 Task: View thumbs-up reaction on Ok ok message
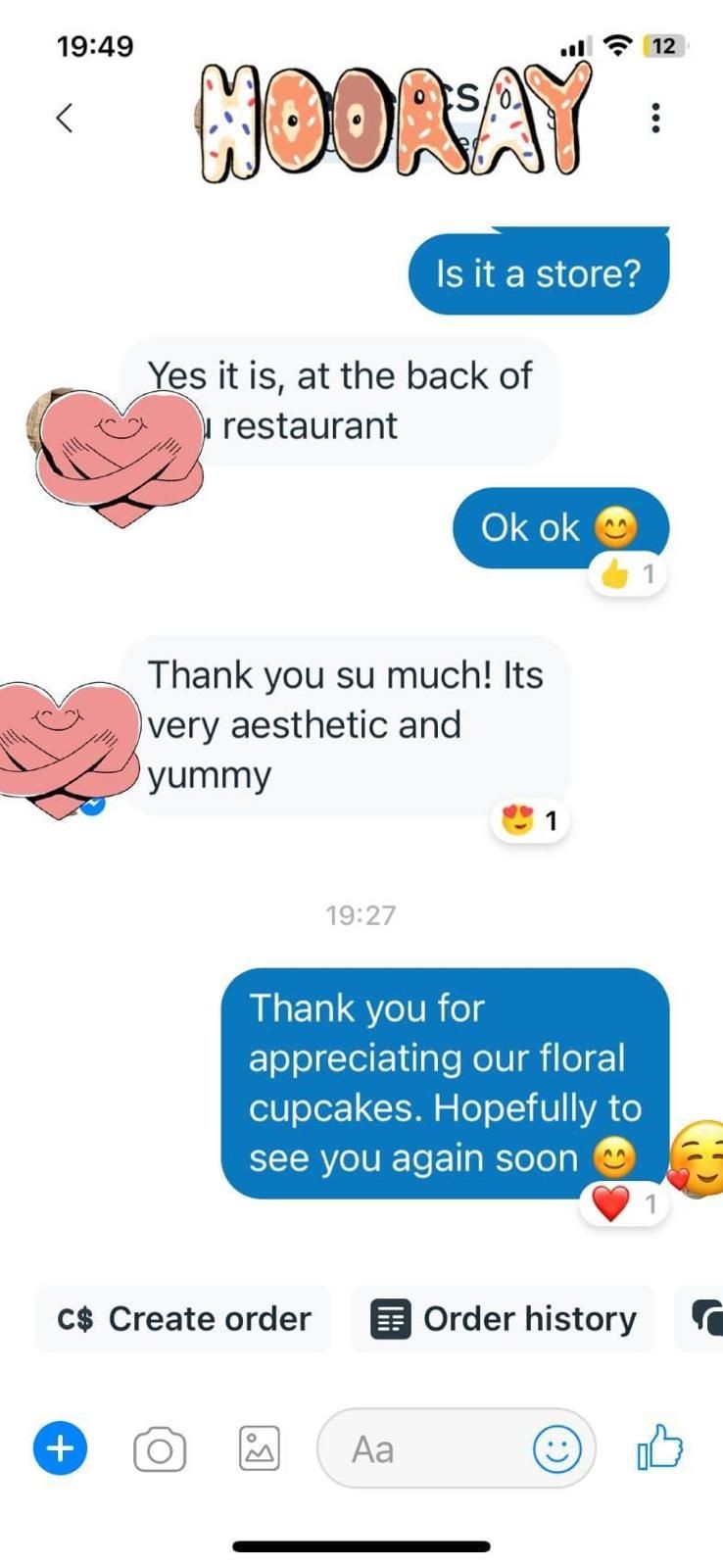(628, 574)
